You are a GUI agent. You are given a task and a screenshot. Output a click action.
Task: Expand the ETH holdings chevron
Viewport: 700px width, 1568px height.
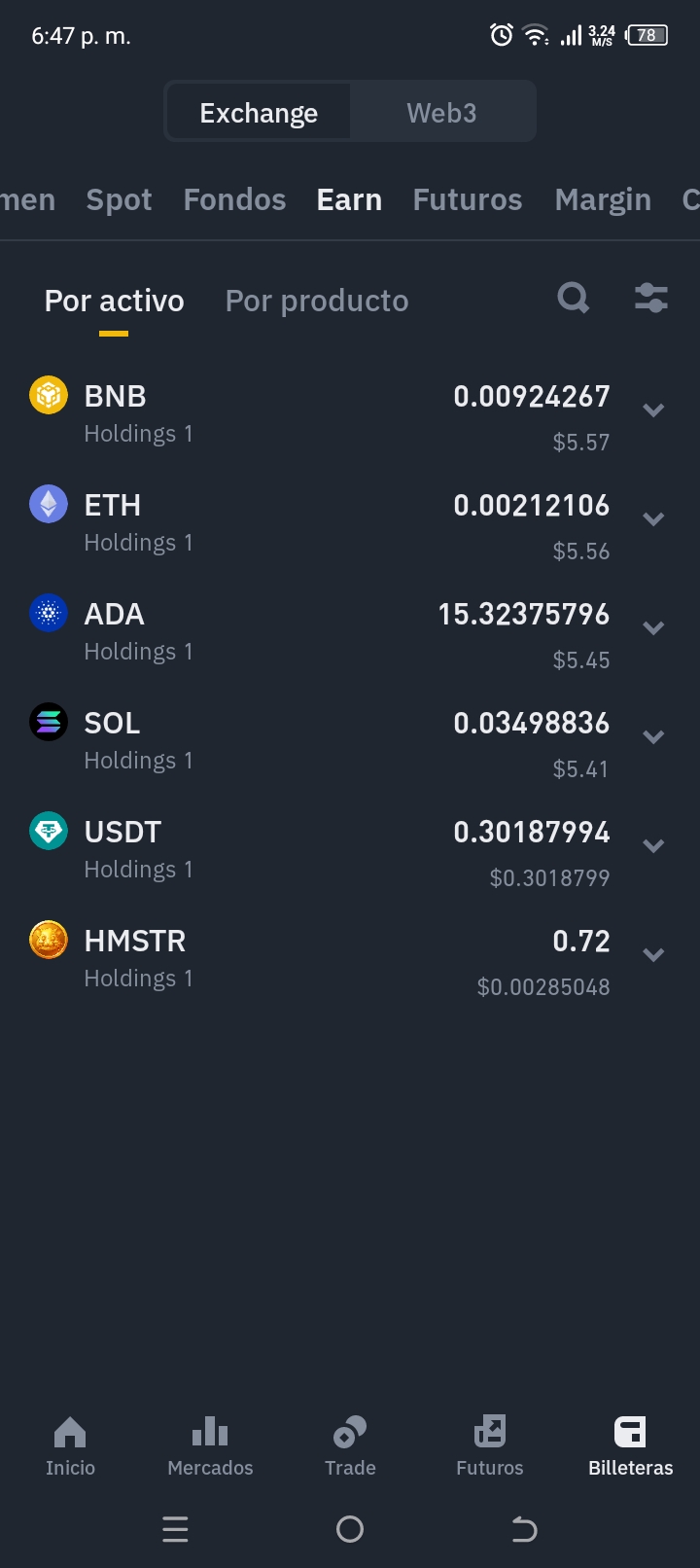pos(653,519)
